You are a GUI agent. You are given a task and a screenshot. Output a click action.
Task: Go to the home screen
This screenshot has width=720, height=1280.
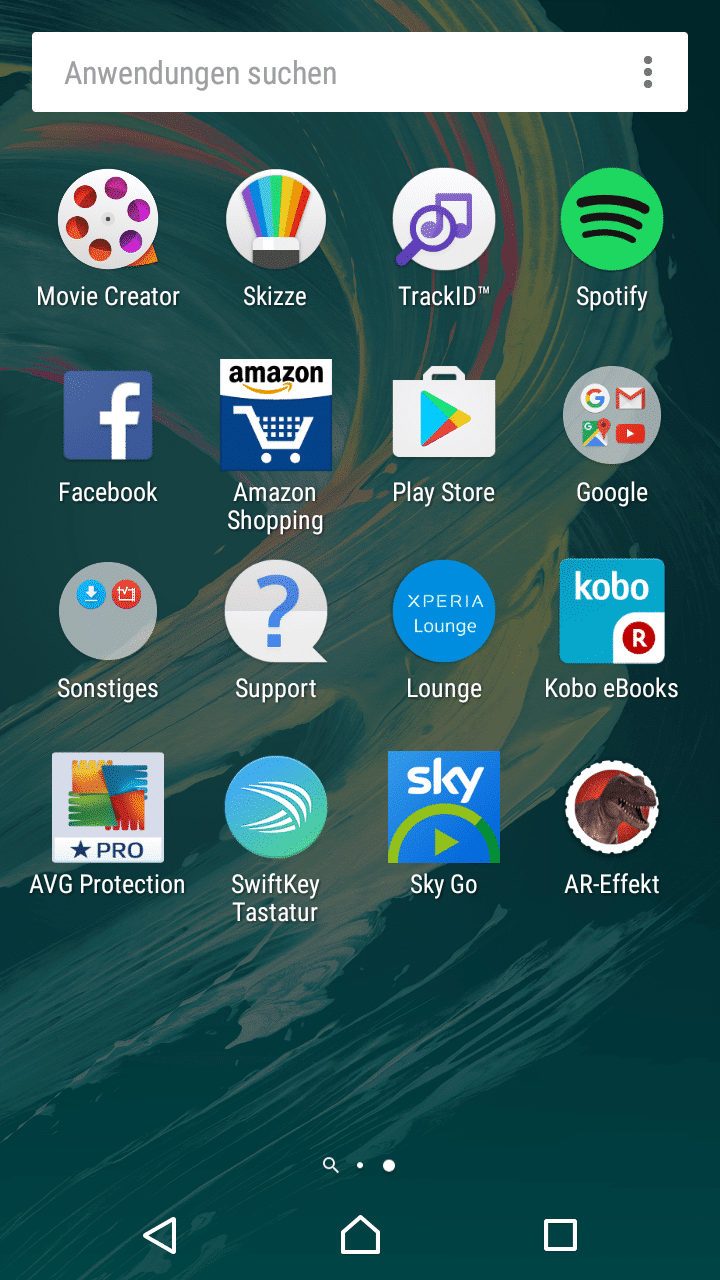pyautogui.click(x=360, y=1235)
